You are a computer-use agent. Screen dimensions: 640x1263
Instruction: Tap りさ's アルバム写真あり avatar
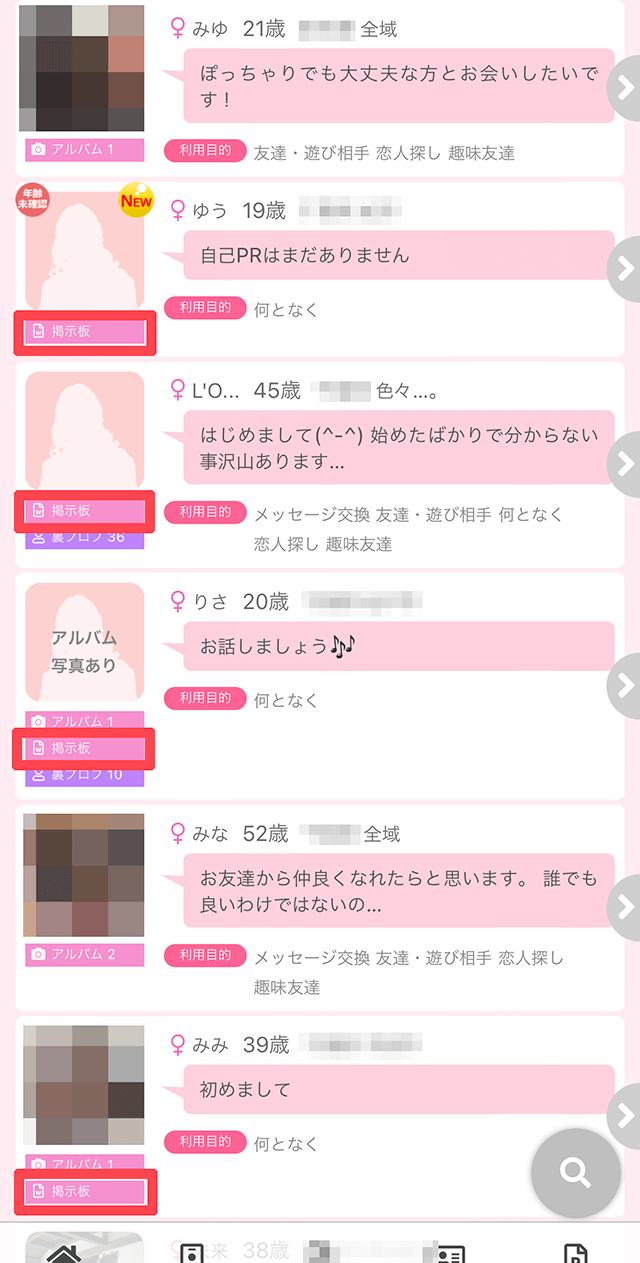click(x=84, y=643)
